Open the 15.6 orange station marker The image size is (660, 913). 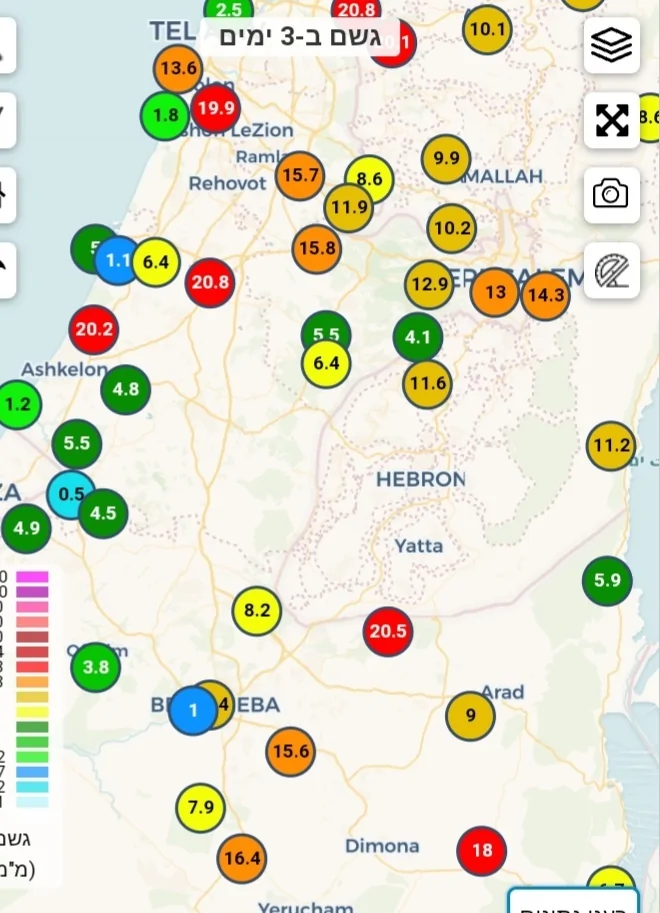(291, 751)
